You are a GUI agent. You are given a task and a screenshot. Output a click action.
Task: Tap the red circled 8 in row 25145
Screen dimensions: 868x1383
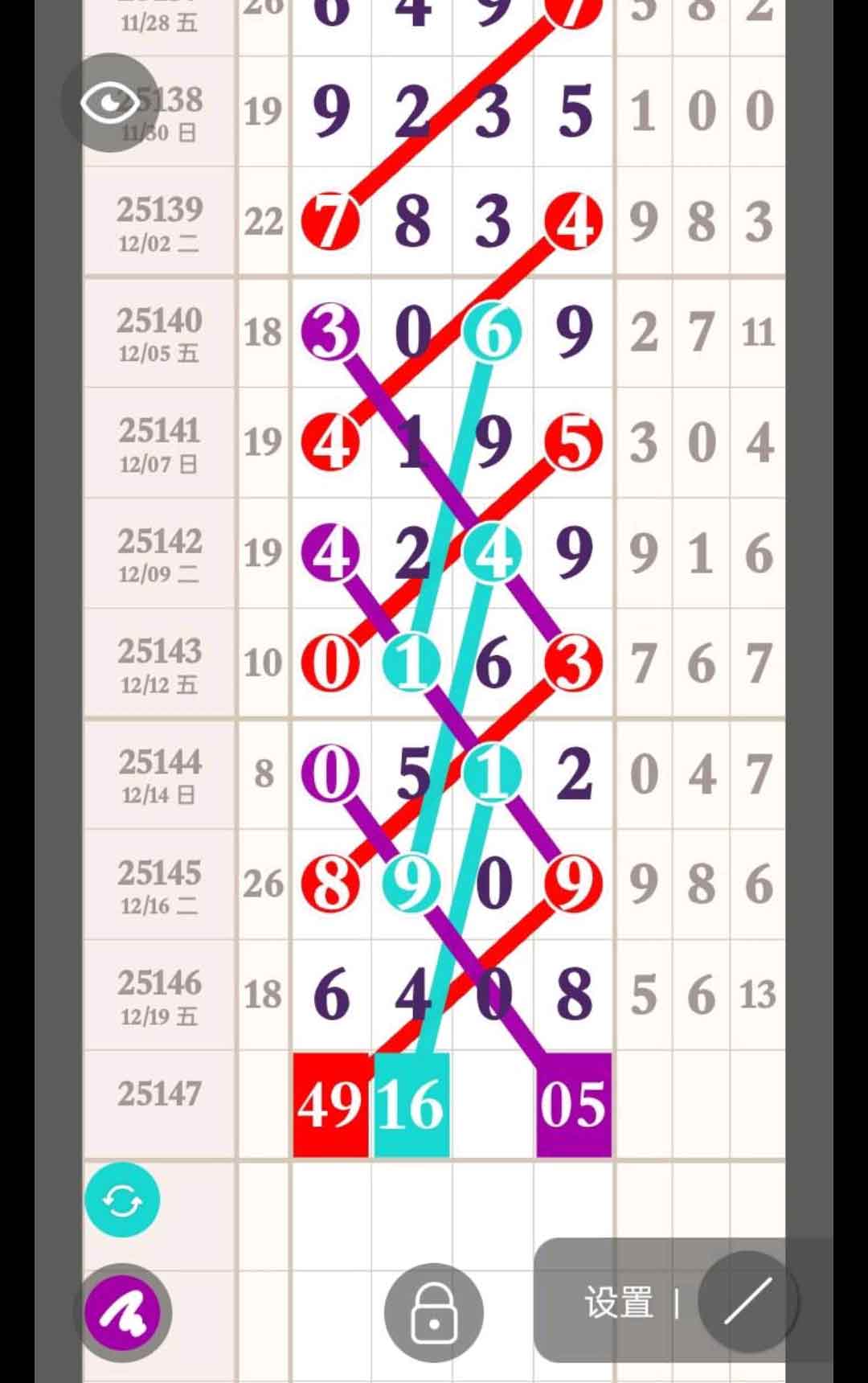pyautogui.click(x=330, y=882)
